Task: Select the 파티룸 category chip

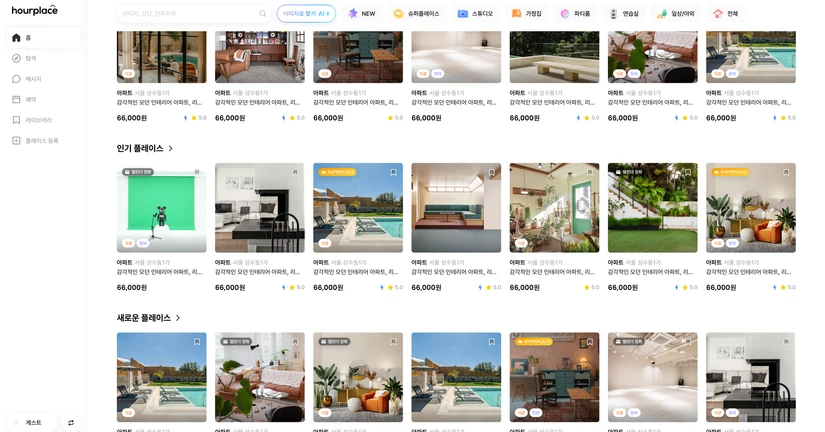Action: (x=575, y=13)
